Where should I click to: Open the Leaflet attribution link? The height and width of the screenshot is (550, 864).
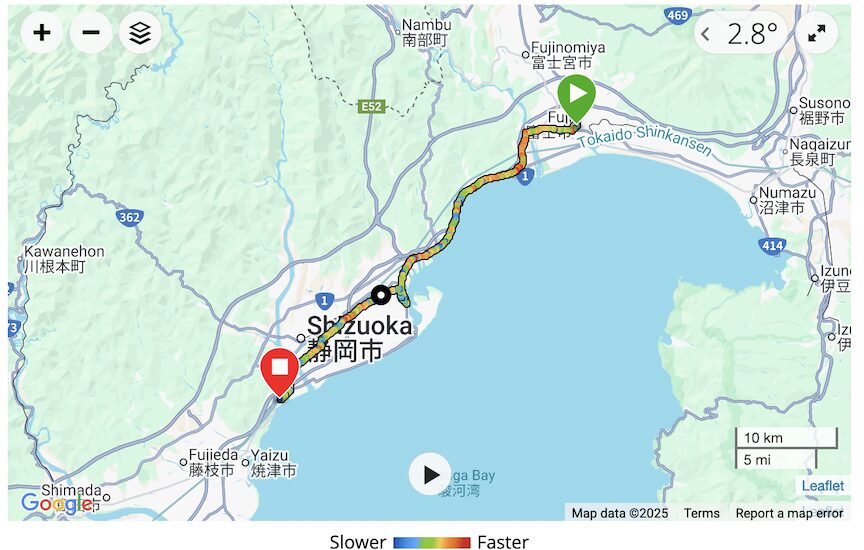click(822, 486)
